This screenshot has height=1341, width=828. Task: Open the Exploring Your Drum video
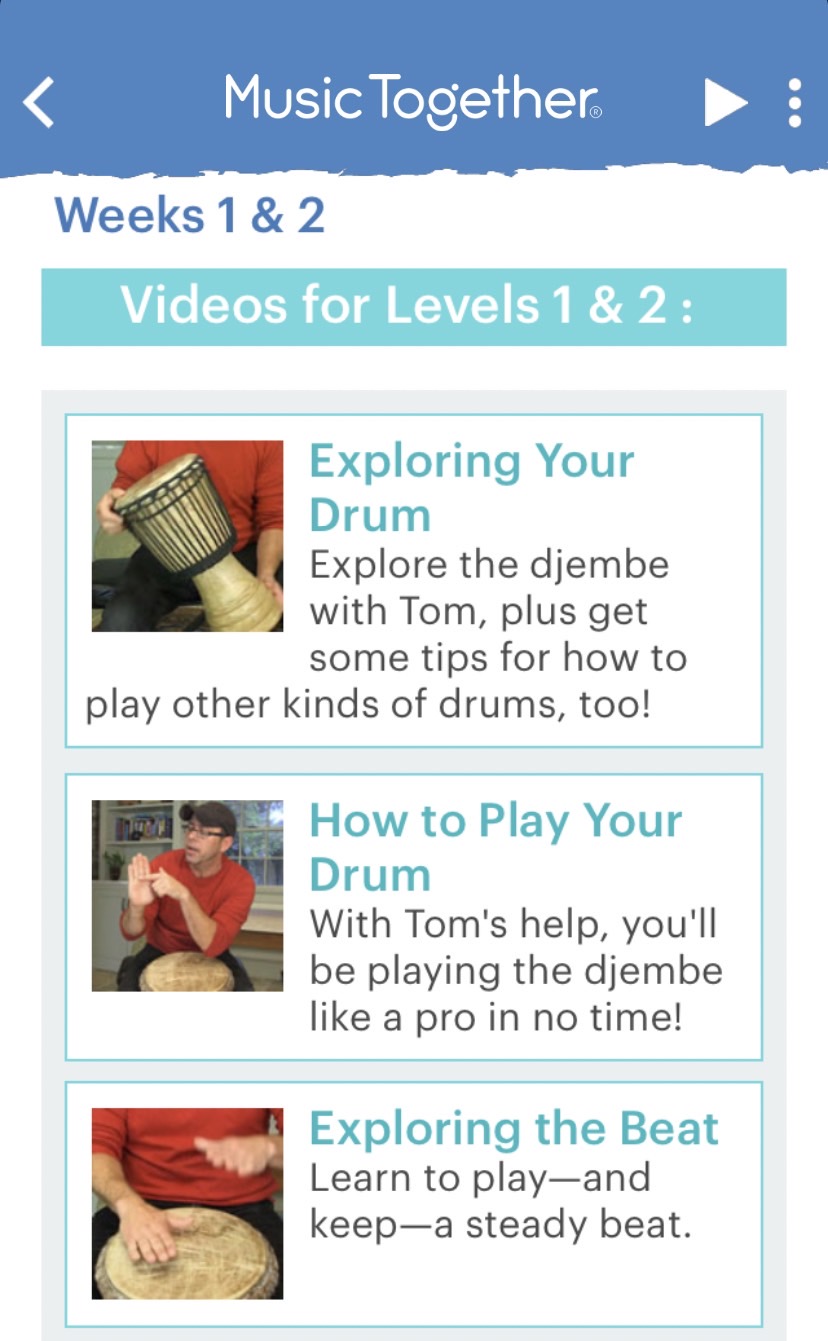(x=413, y=580)
